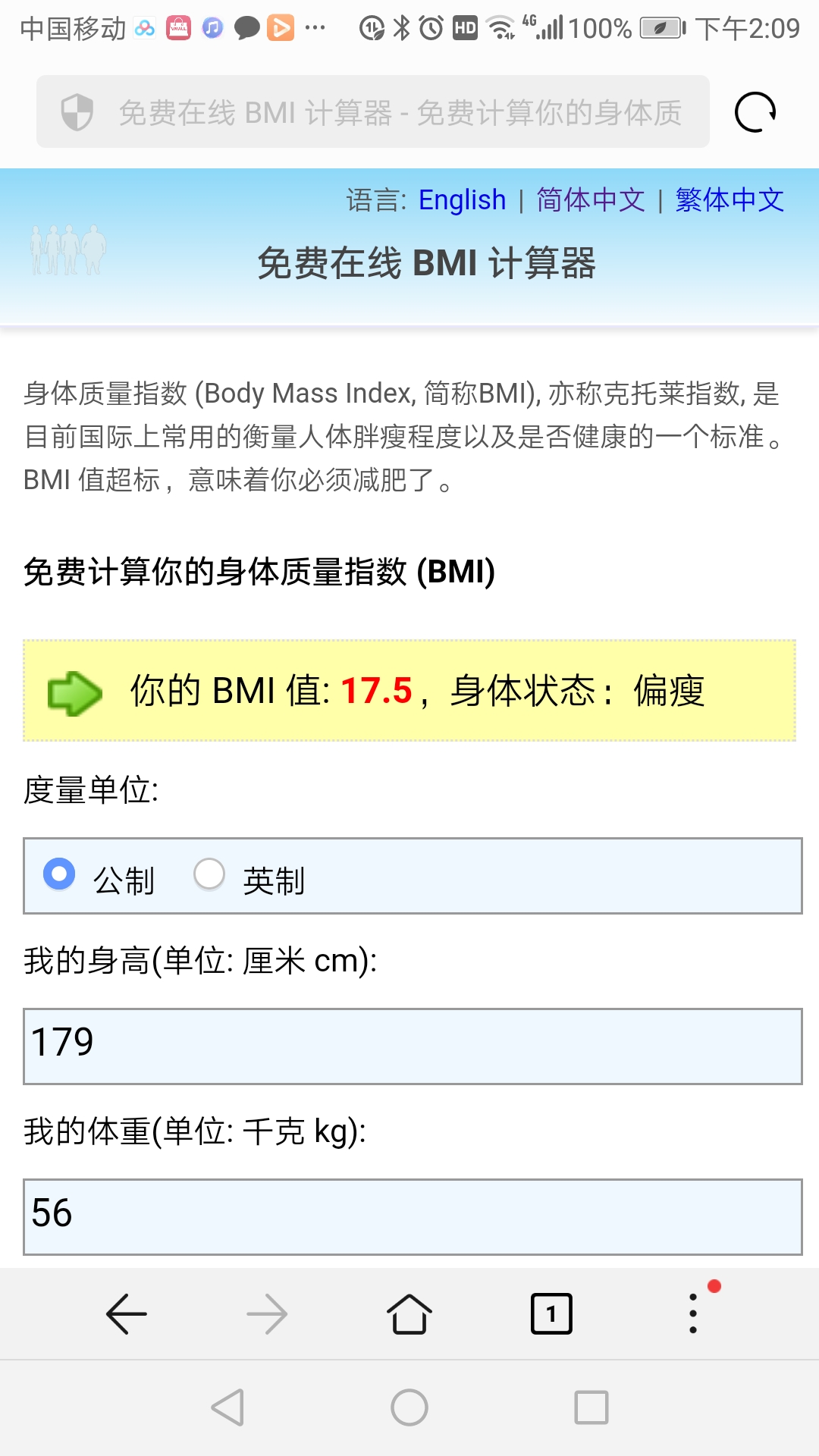
Task: Select the 公制 metric unit option
Action: point(60,874)
